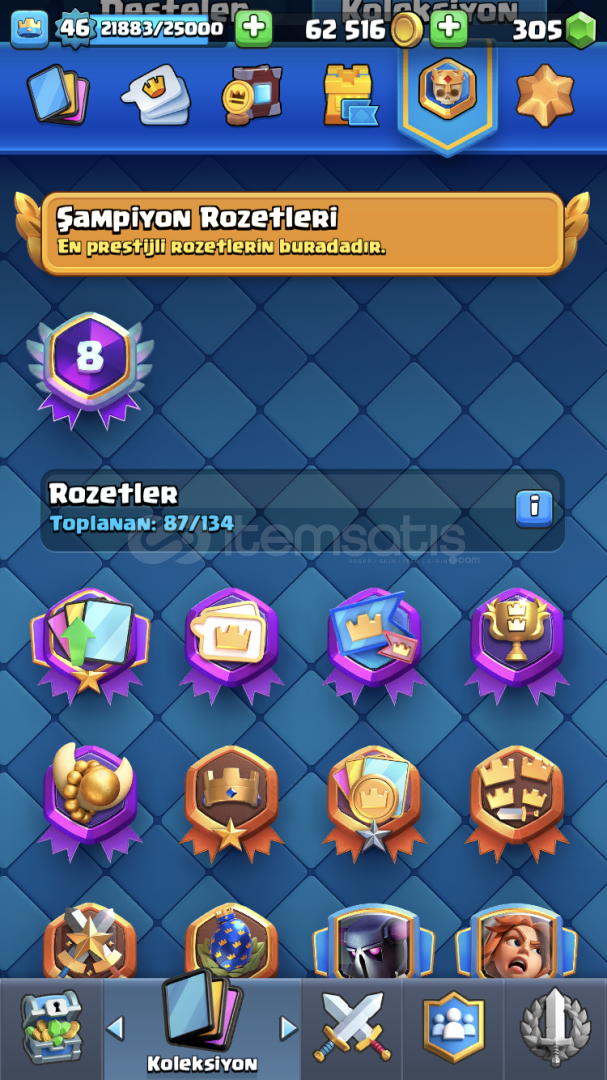
Task: Show info about Rozetler badges
Action: click(x=534, y=508)
